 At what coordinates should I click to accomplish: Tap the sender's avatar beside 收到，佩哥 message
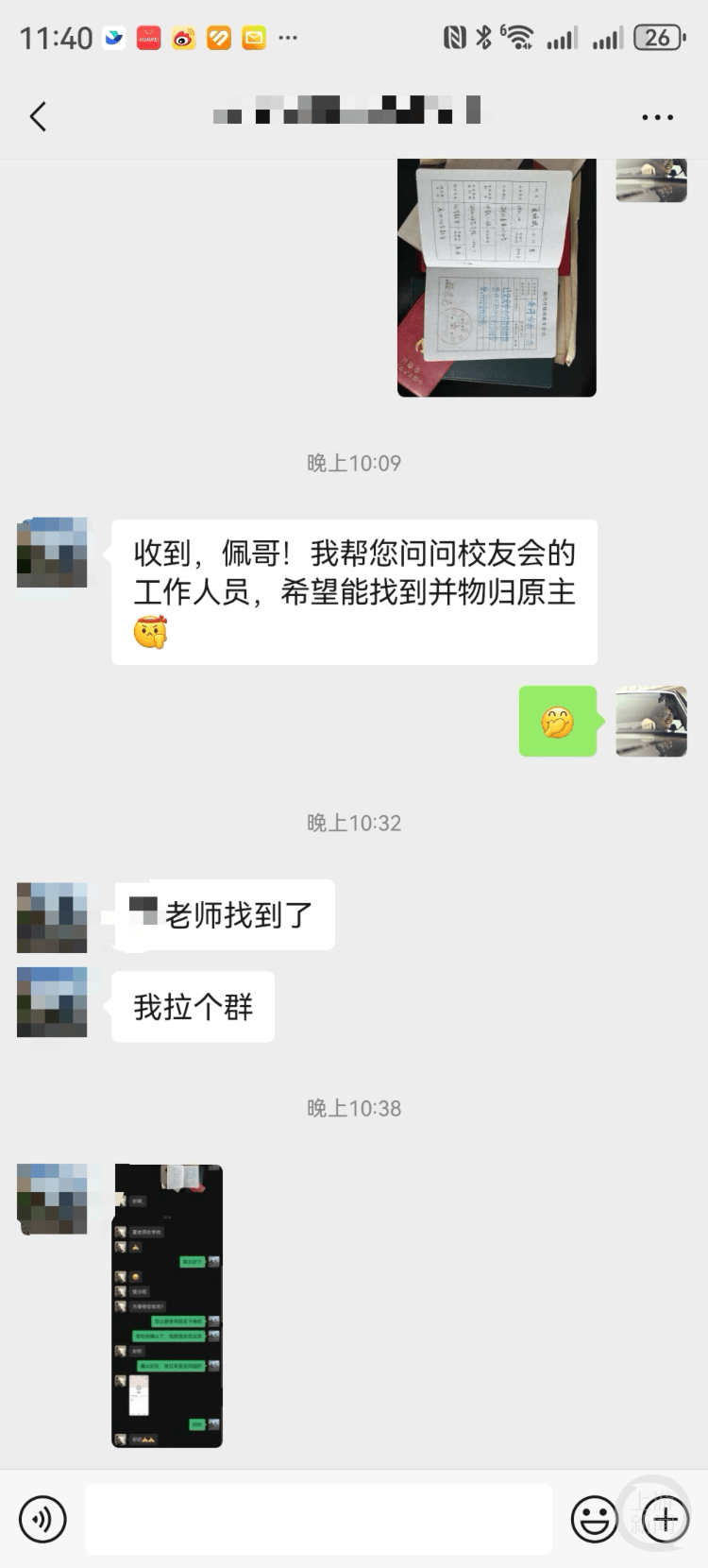(52, 554)
